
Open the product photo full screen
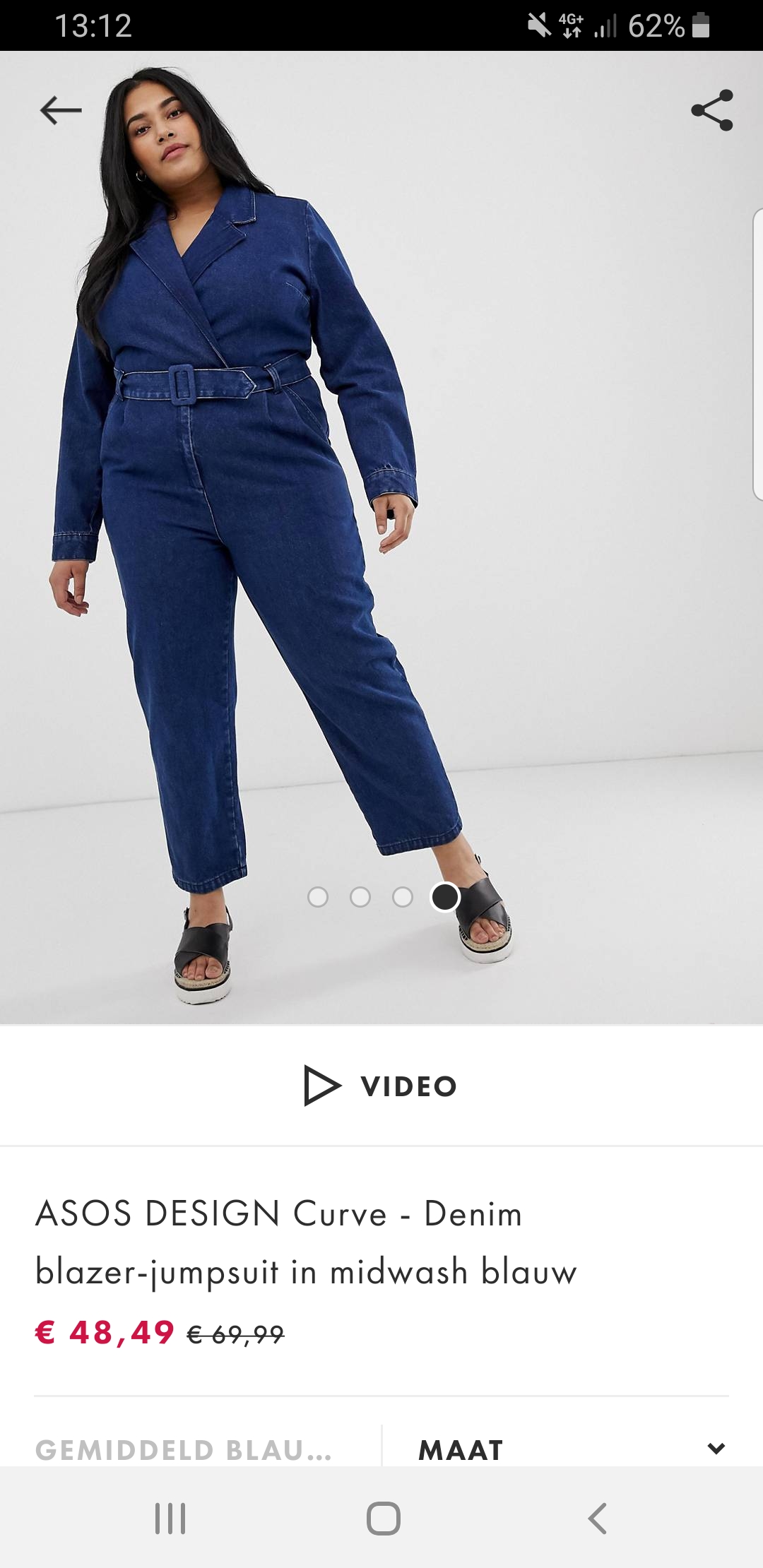point(381,537)
